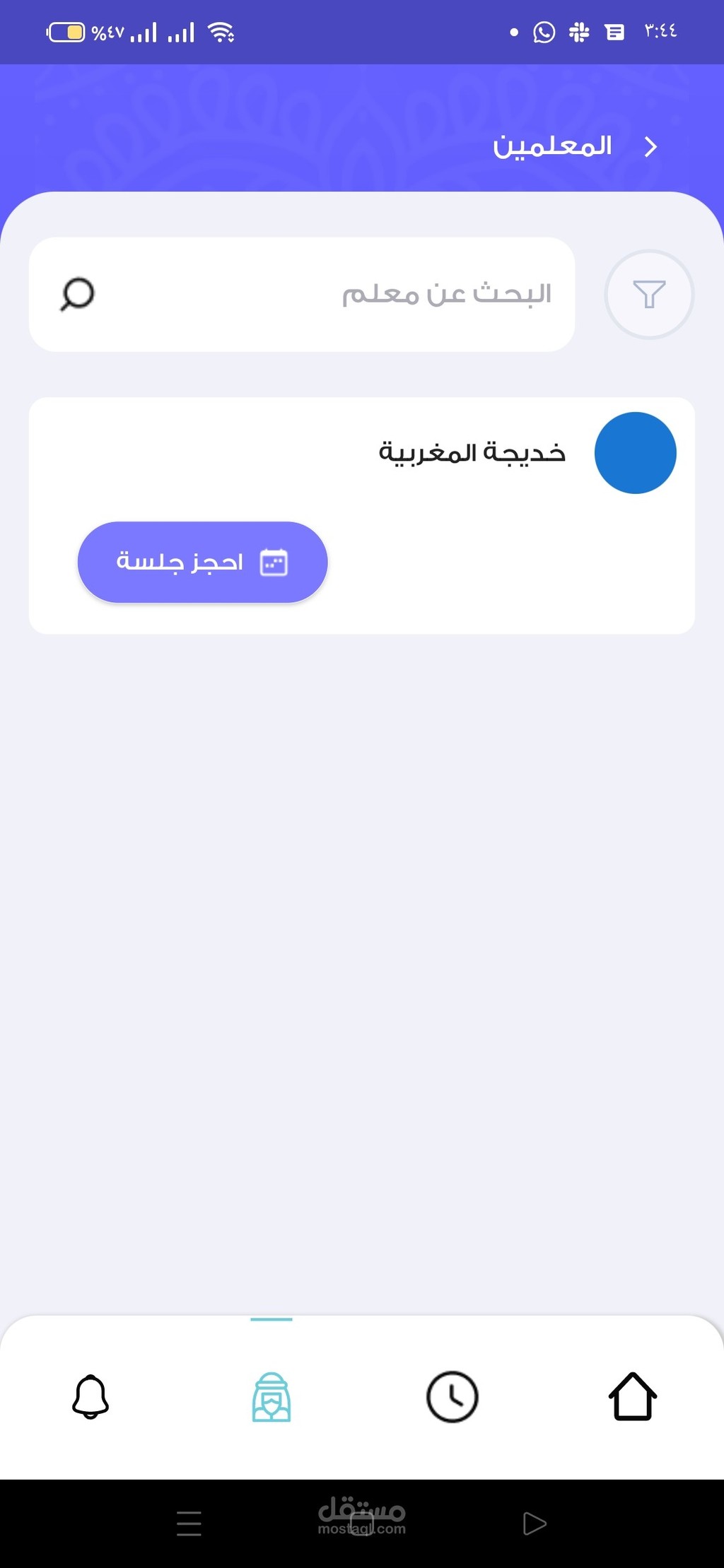Switch to the Home tab
Screen dimensions: 724x1568
[x=633, y=1396]
